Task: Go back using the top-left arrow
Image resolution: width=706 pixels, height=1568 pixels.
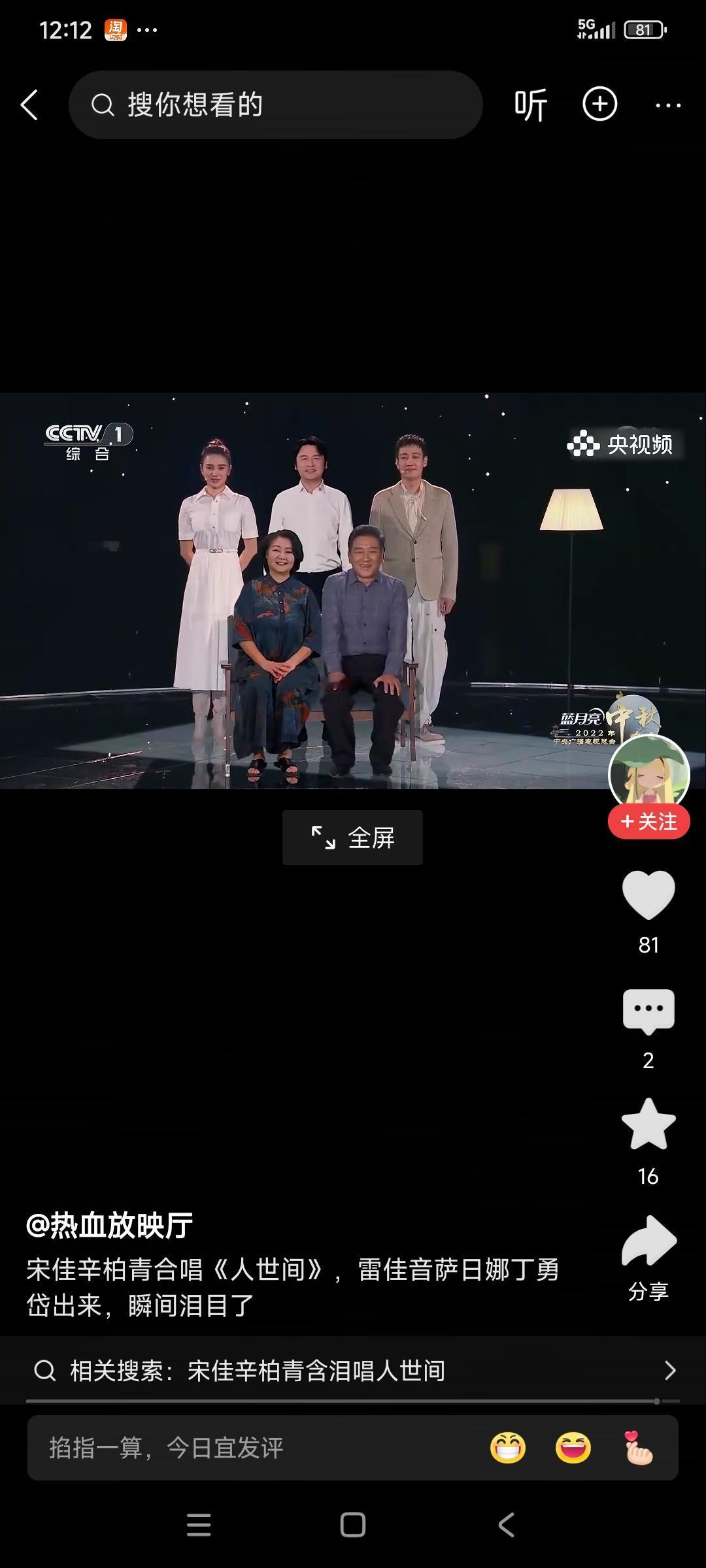Action: (x=29, y=105)
